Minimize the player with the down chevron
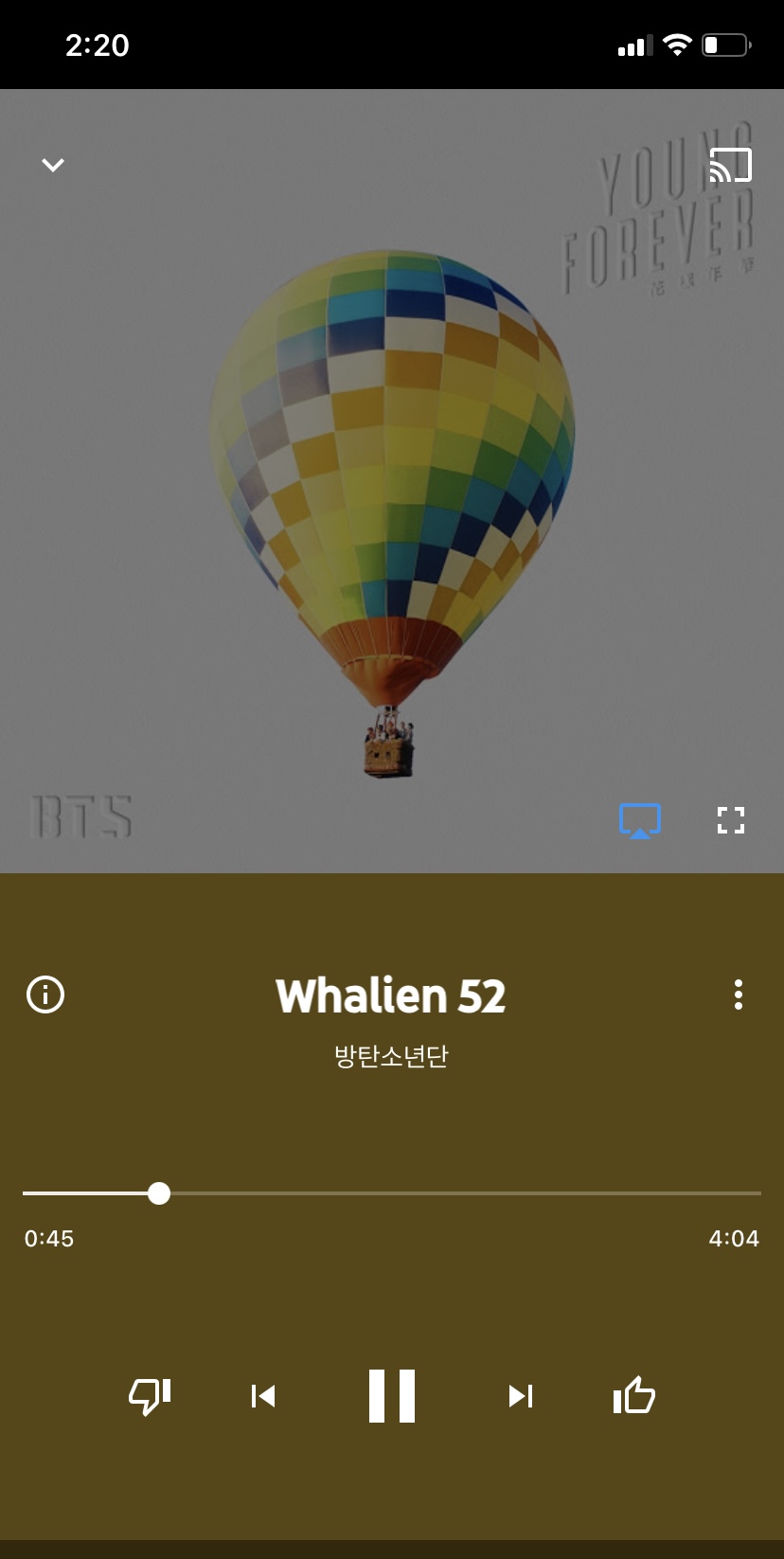This screenshot has height=1559, width=784. point(52,164)
